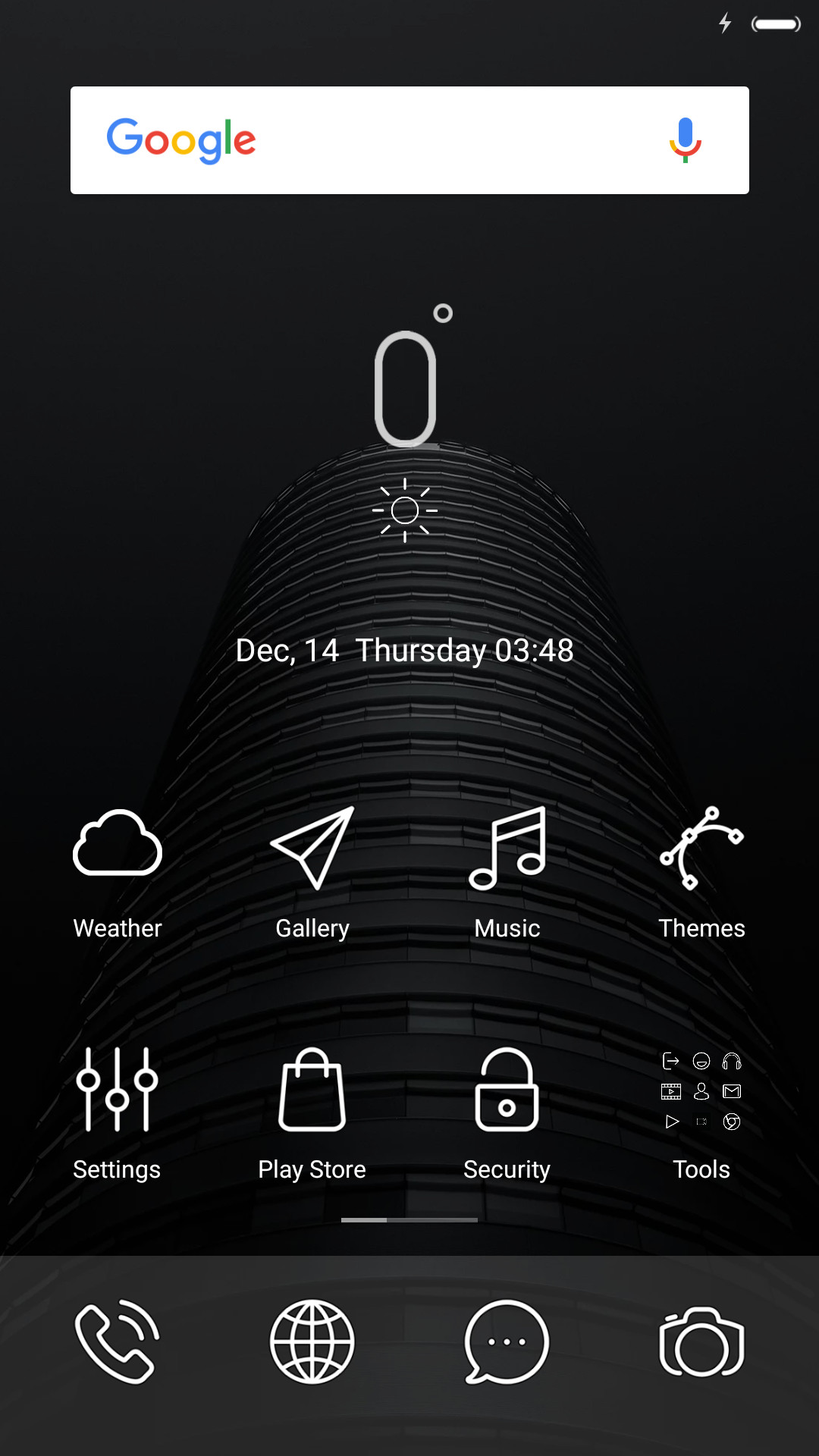Image resolution: width=819 pixels, height=1456 pixels.
Task: Launch the Camera from the dock
Action: point(701,1341)
